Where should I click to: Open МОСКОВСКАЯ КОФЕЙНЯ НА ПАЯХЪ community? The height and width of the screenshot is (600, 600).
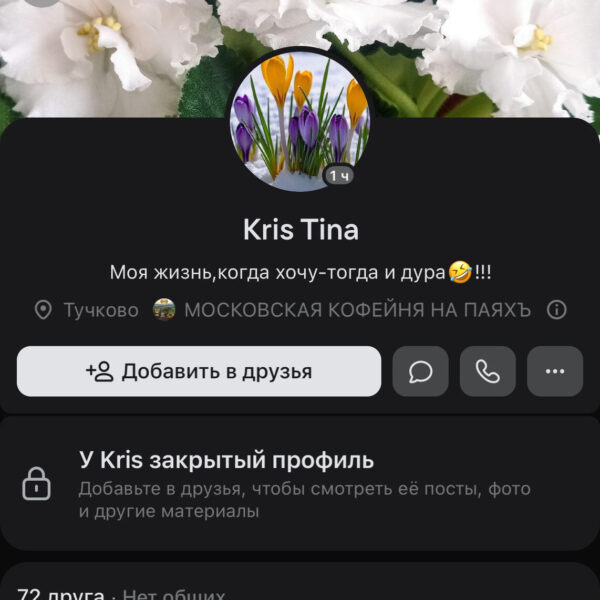pos(356,310)
